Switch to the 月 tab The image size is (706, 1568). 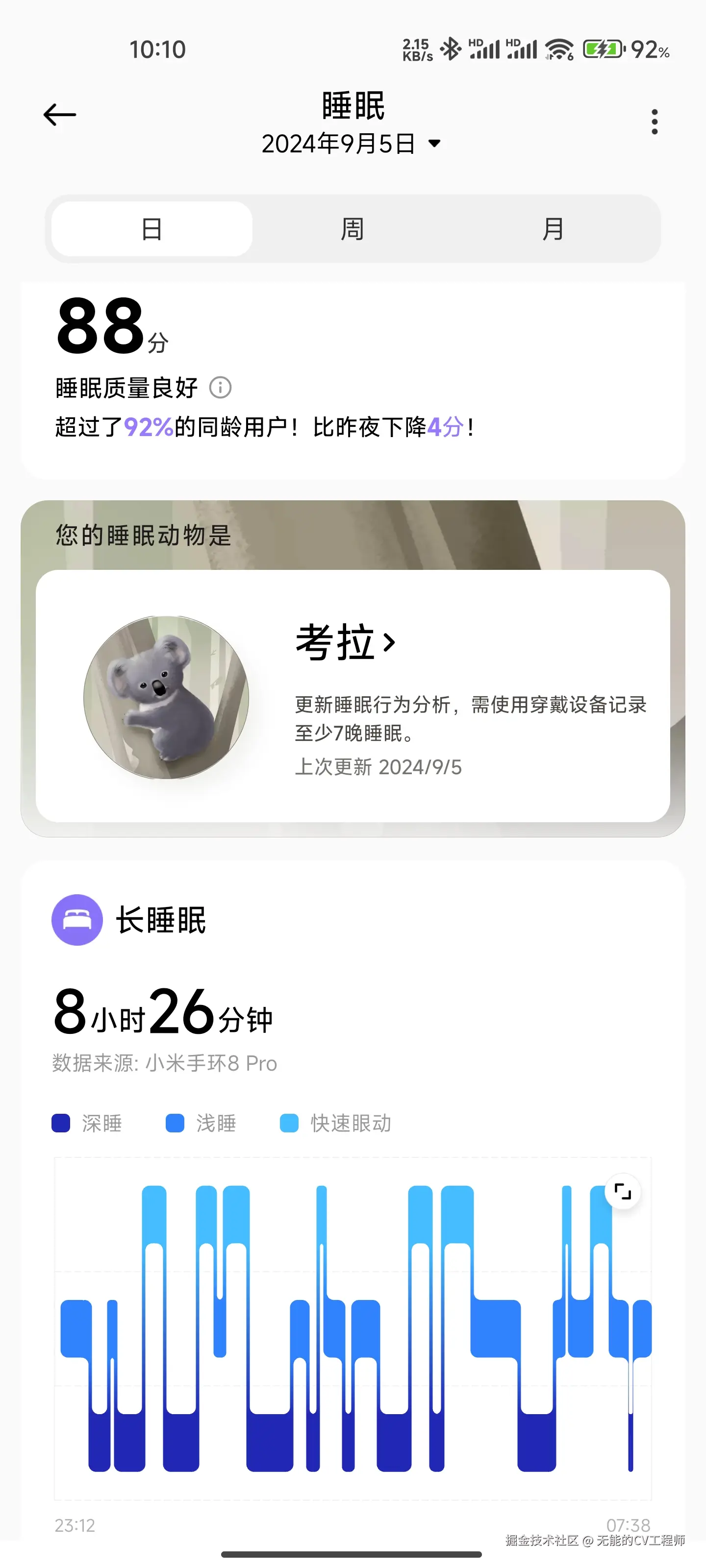point(553,229)
